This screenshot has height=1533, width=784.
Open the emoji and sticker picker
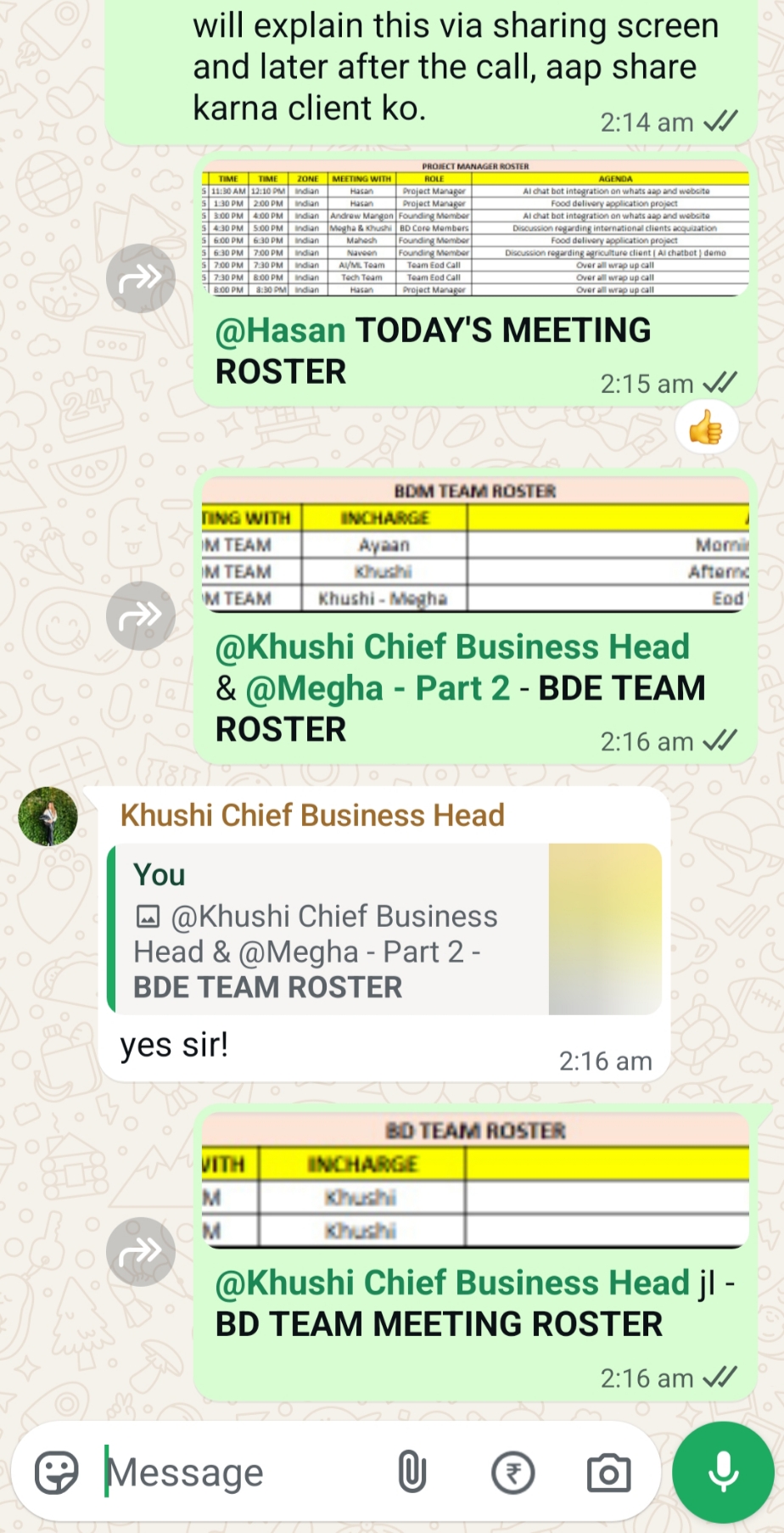pos(57,1473)
